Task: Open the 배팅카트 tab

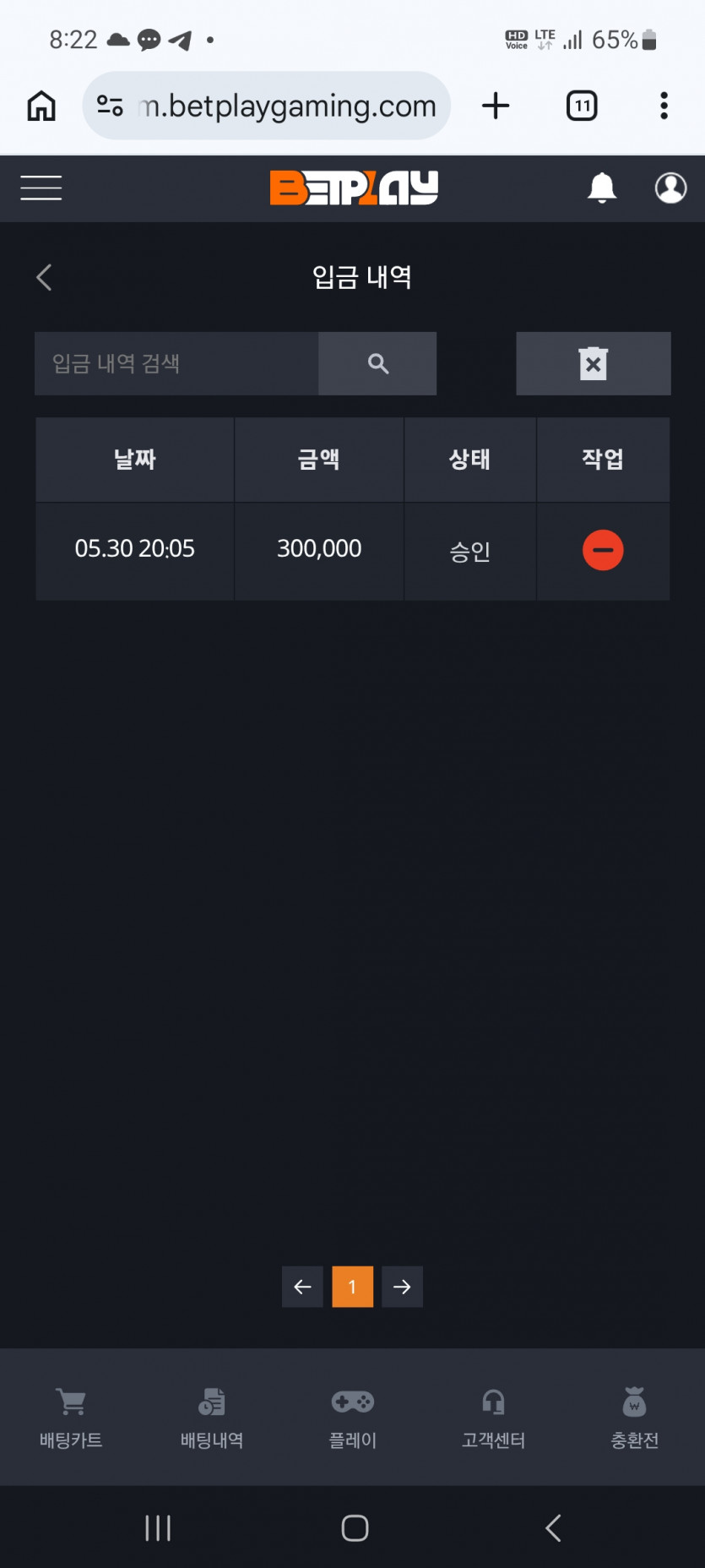Action: click(71, 1418)
